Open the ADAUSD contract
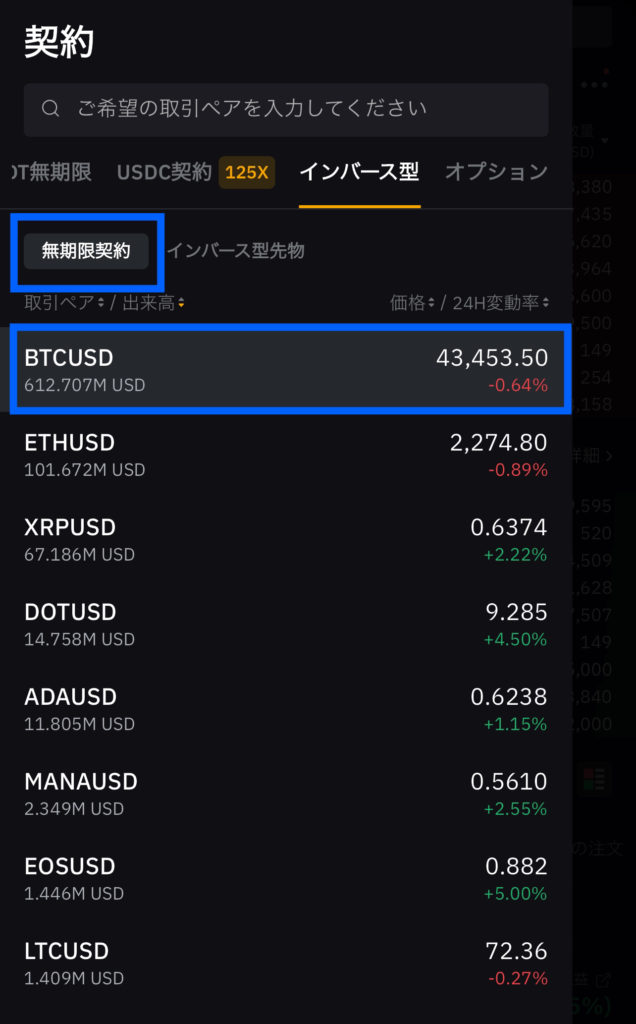Viewport: 636px width, 1024px height. pyautogui.click(x=286, y=709)
